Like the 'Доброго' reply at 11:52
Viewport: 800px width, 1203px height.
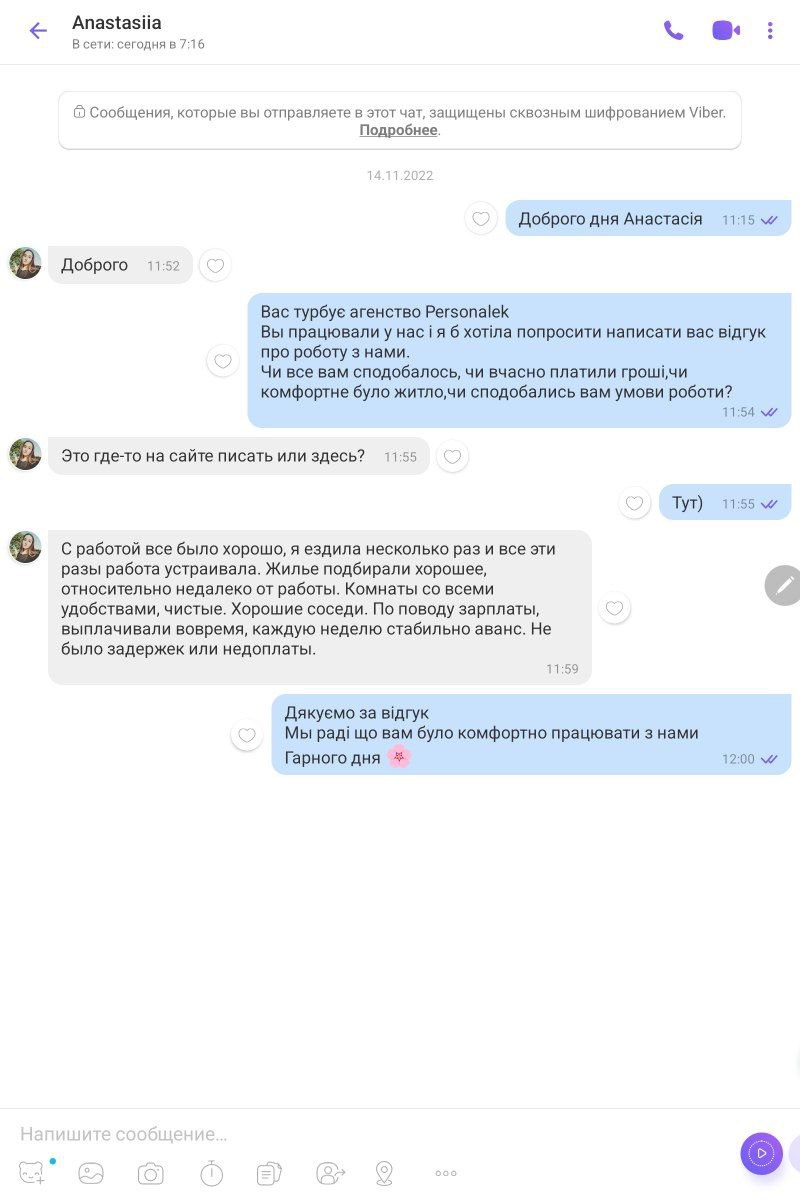click(x=215, y=265)
